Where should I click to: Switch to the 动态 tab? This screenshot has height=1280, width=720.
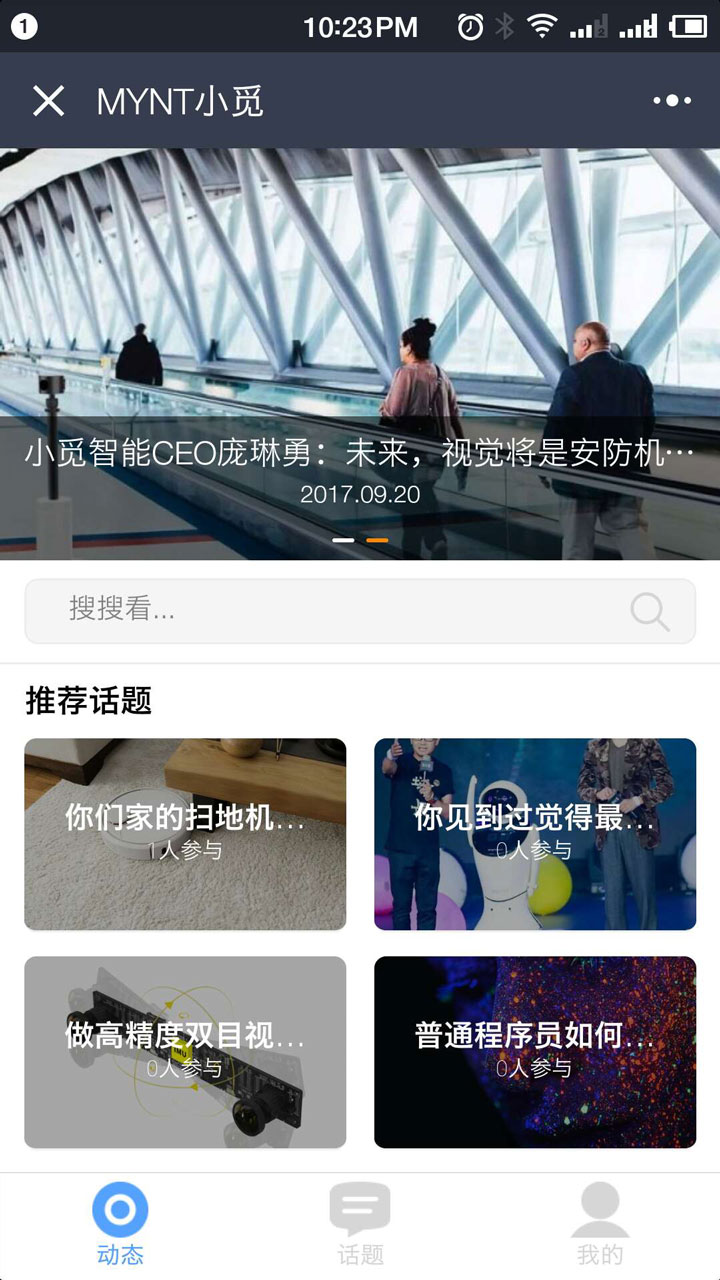(120, 1225)
